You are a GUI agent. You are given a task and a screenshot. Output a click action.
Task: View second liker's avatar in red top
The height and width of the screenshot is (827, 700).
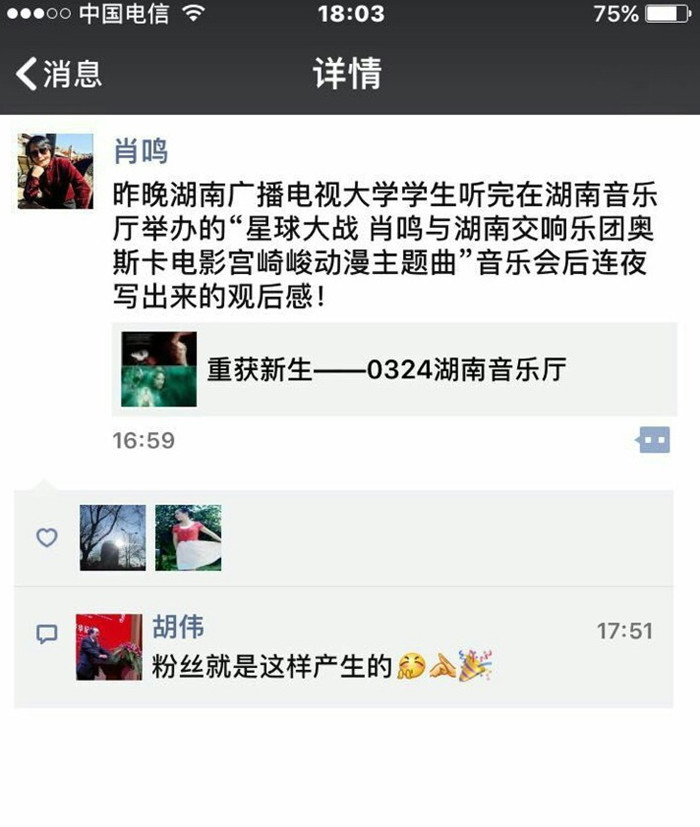click(188, 537)
